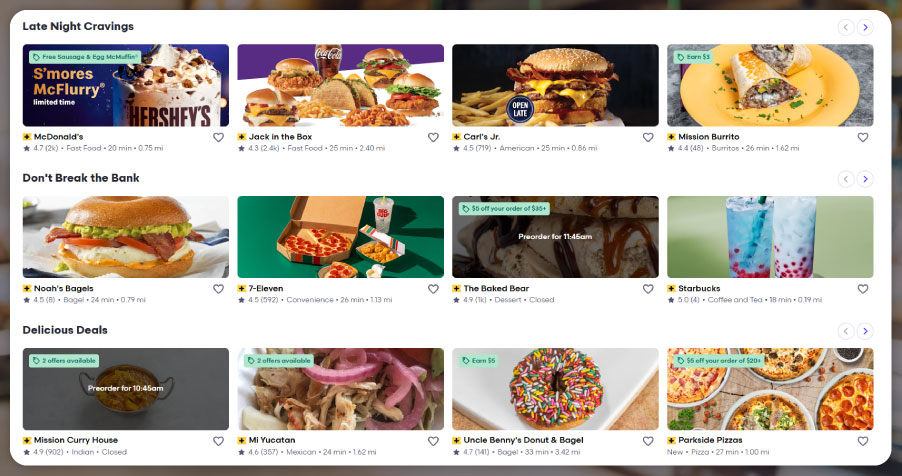Screen dimensions: 902x476
Task: Select the Starbucks card
Action: click(x=770, y=237)
